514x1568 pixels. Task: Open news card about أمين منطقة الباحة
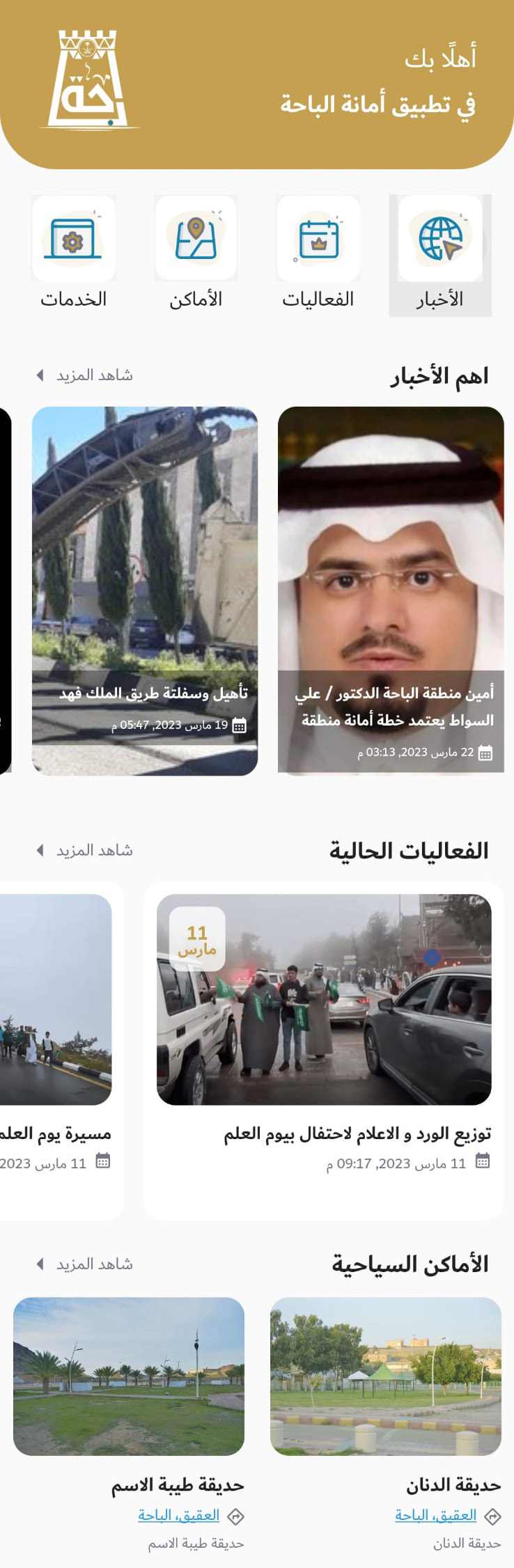pos(391,590)
